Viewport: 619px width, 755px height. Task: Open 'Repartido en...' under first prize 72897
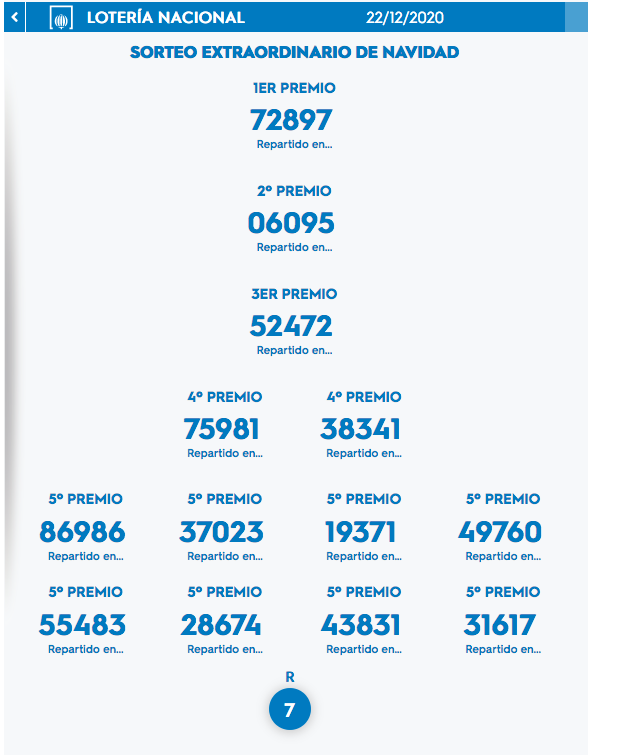click(293, 145)
